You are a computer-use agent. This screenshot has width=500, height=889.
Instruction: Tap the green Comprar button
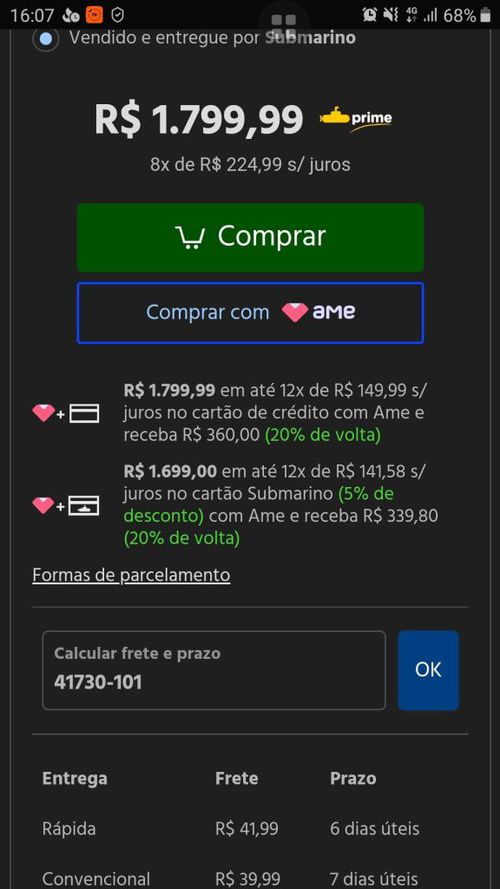pos(250,237)
